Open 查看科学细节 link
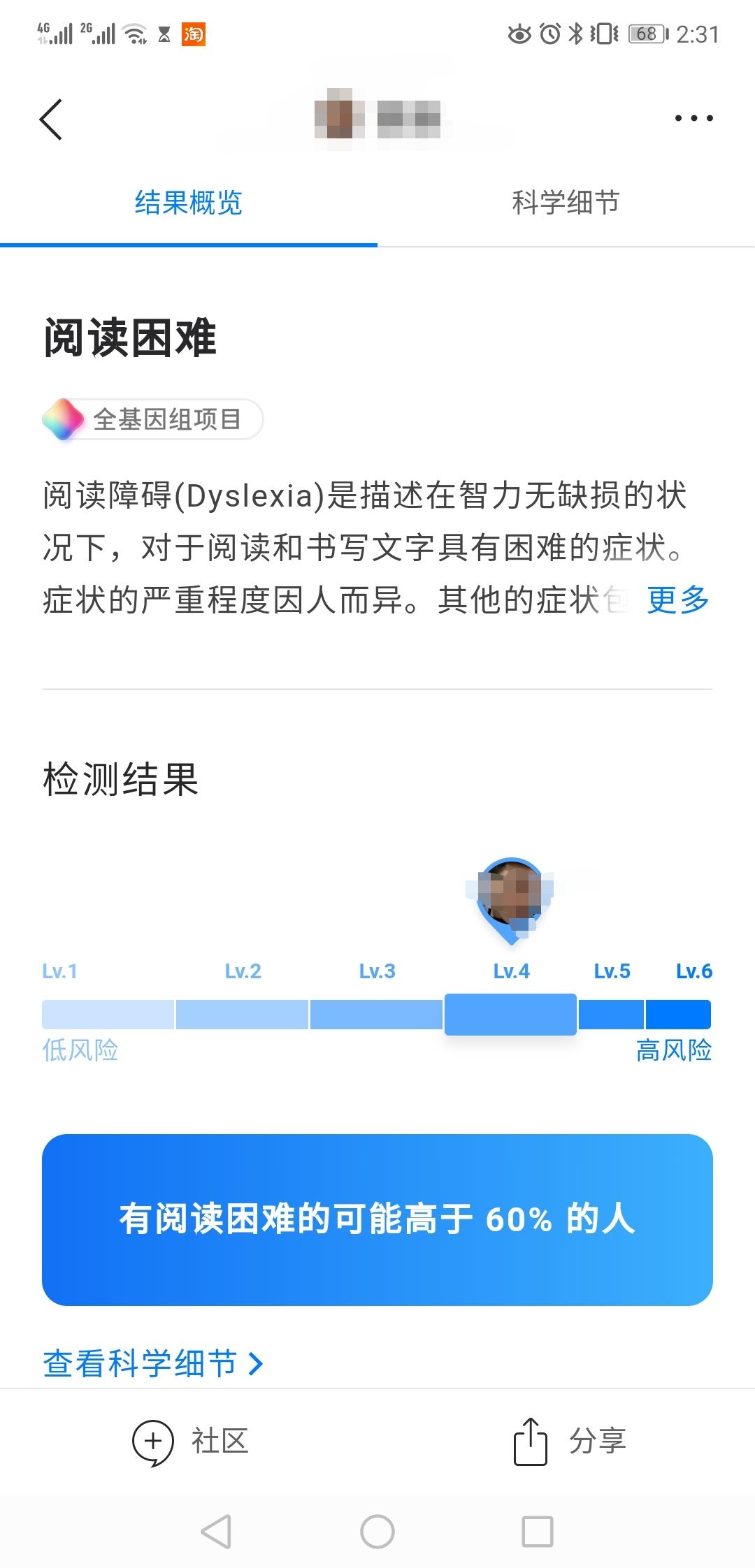 coord(153,1363)
